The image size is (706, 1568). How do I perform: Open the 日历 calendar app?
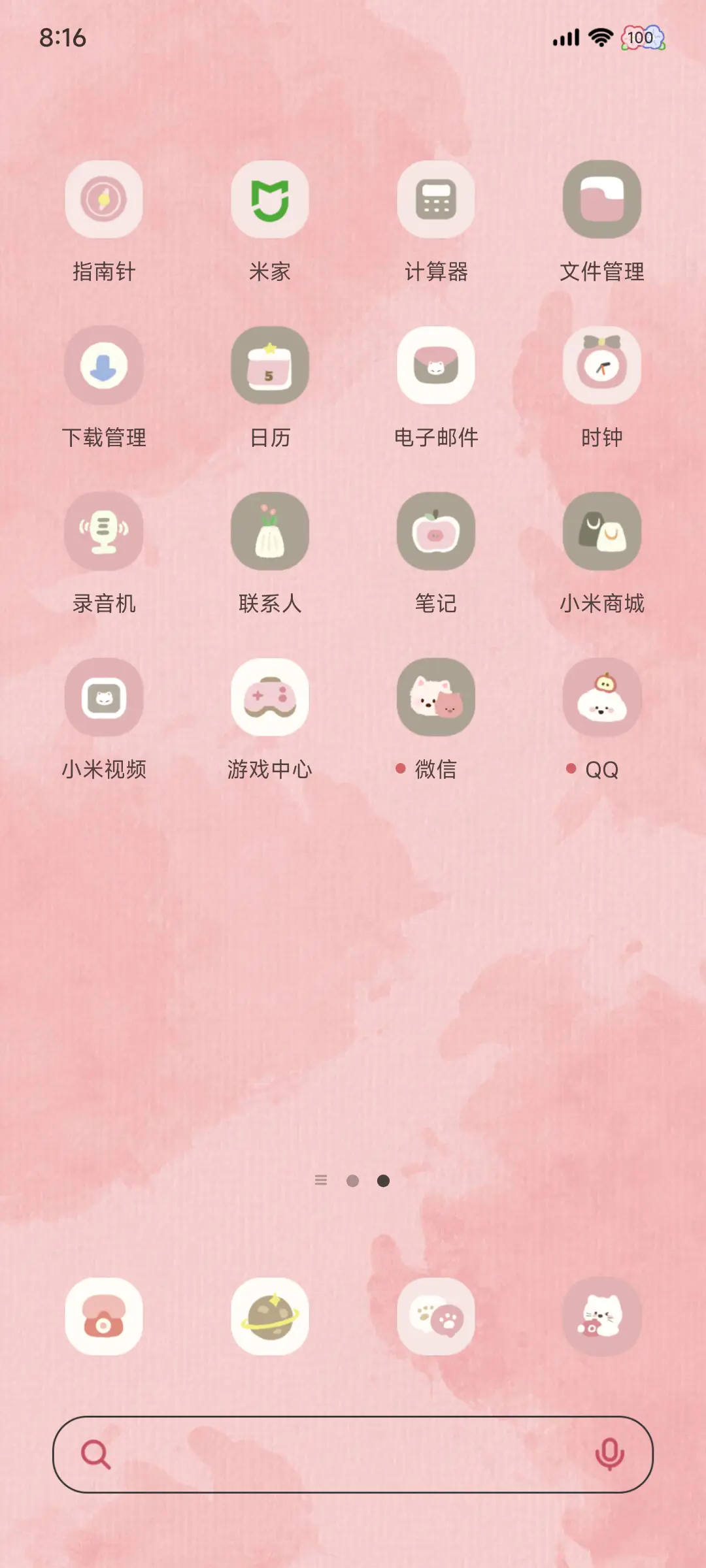click(x=270, y=366)
